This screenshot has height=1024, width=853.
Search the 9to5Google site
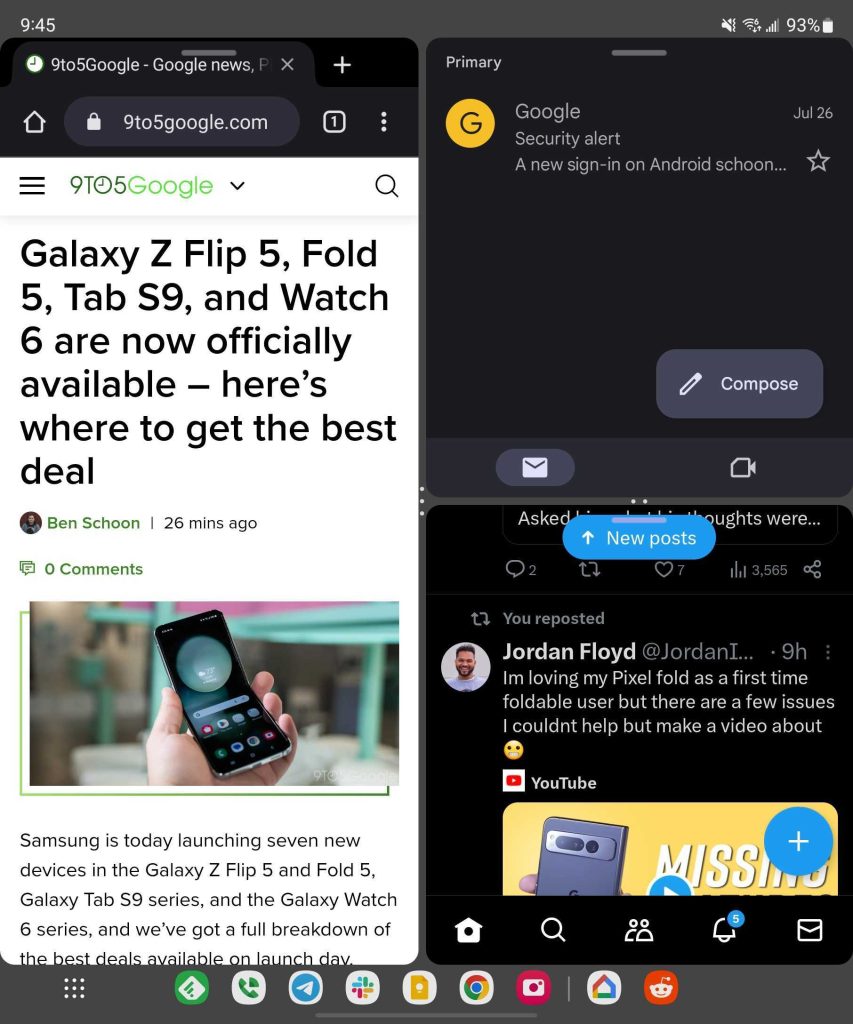click(386, 186)
